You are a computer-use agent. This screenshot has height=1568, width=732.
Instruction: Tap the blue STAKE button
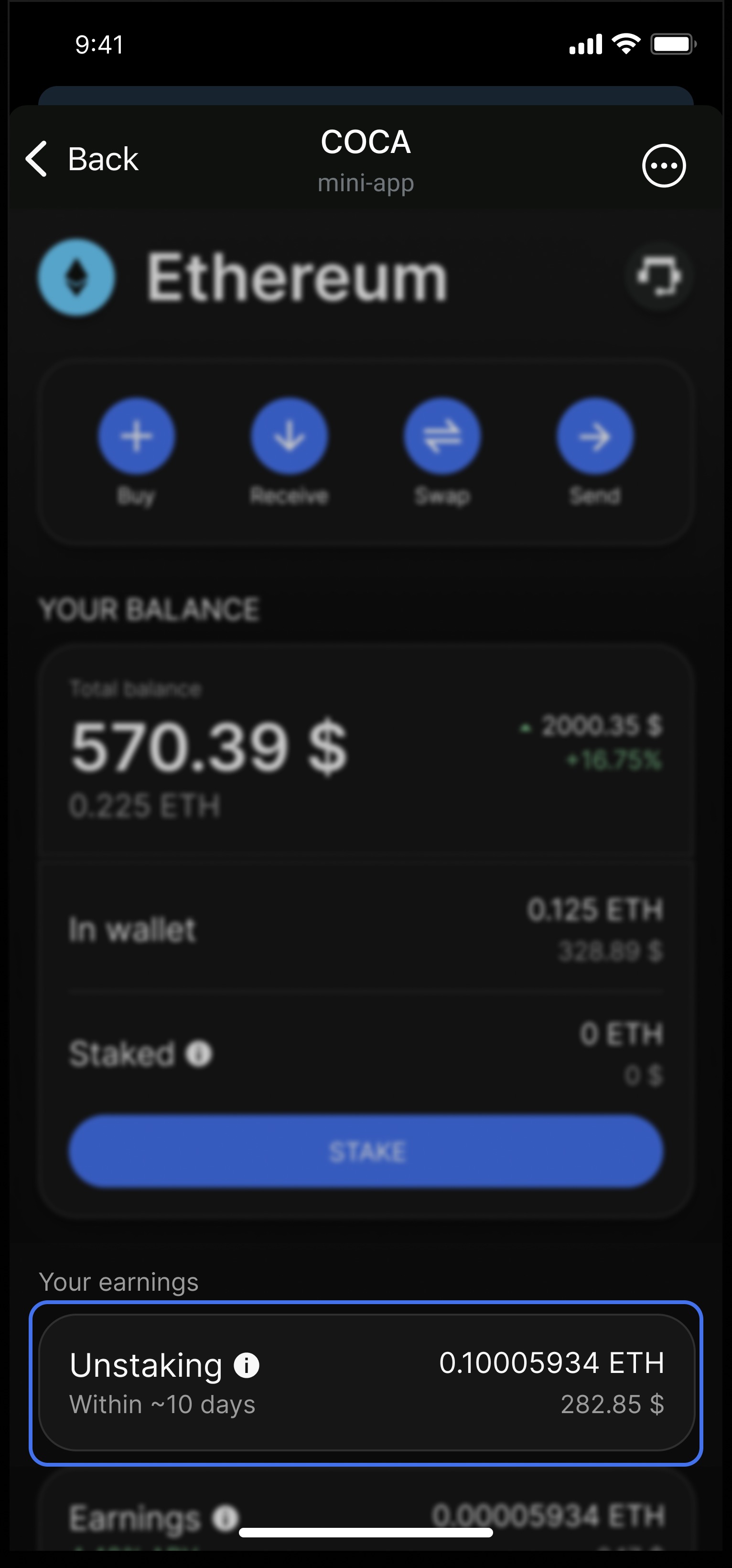(x=366, y=1151)
